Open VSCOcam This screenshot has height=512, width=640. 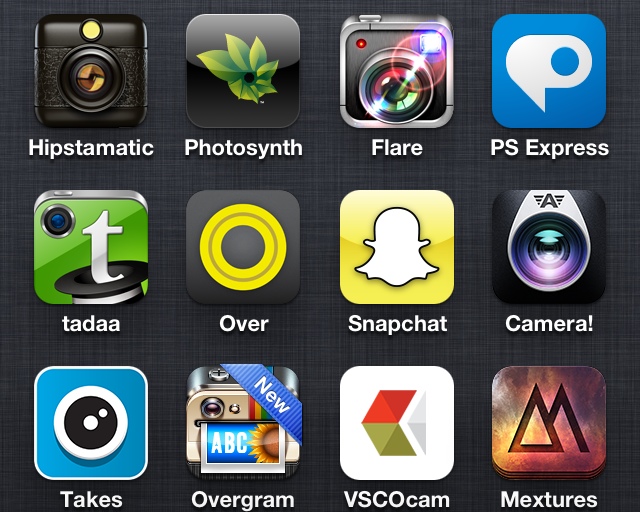pos(397,423)
